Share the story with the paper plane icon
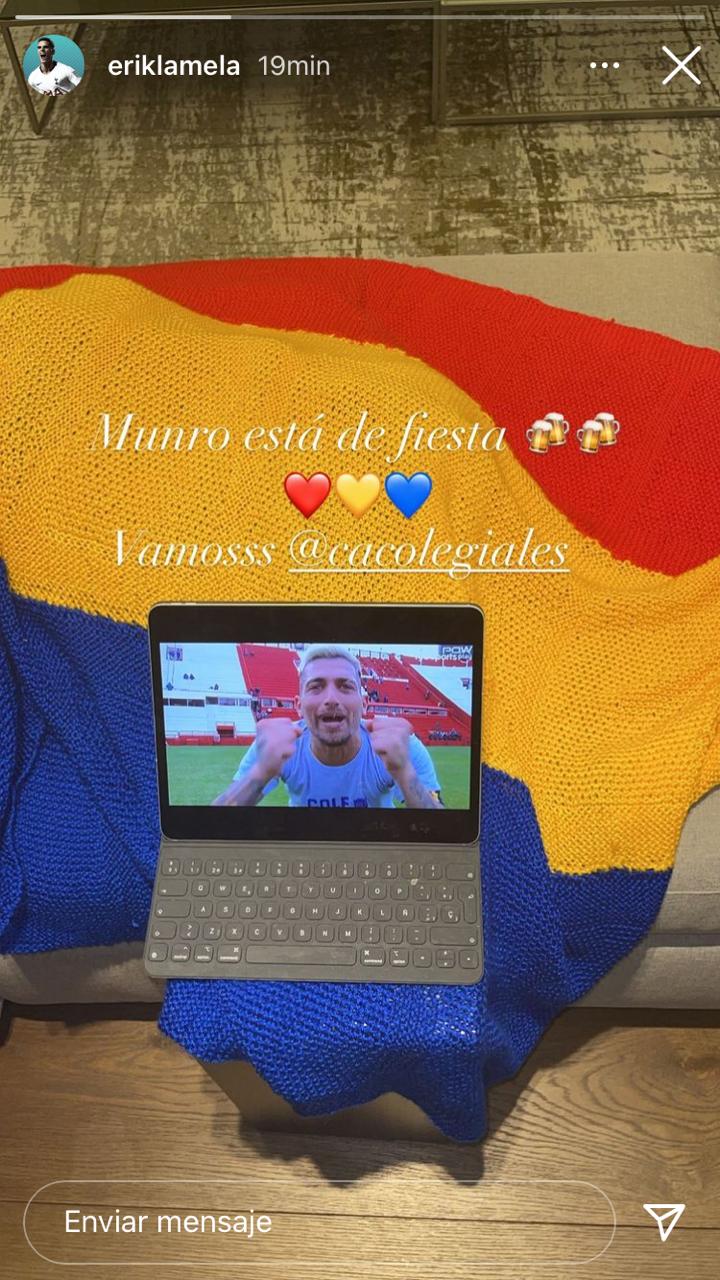Viewport: 720px width, 1280px height. pyautogui.click(x=664, y=1221)
